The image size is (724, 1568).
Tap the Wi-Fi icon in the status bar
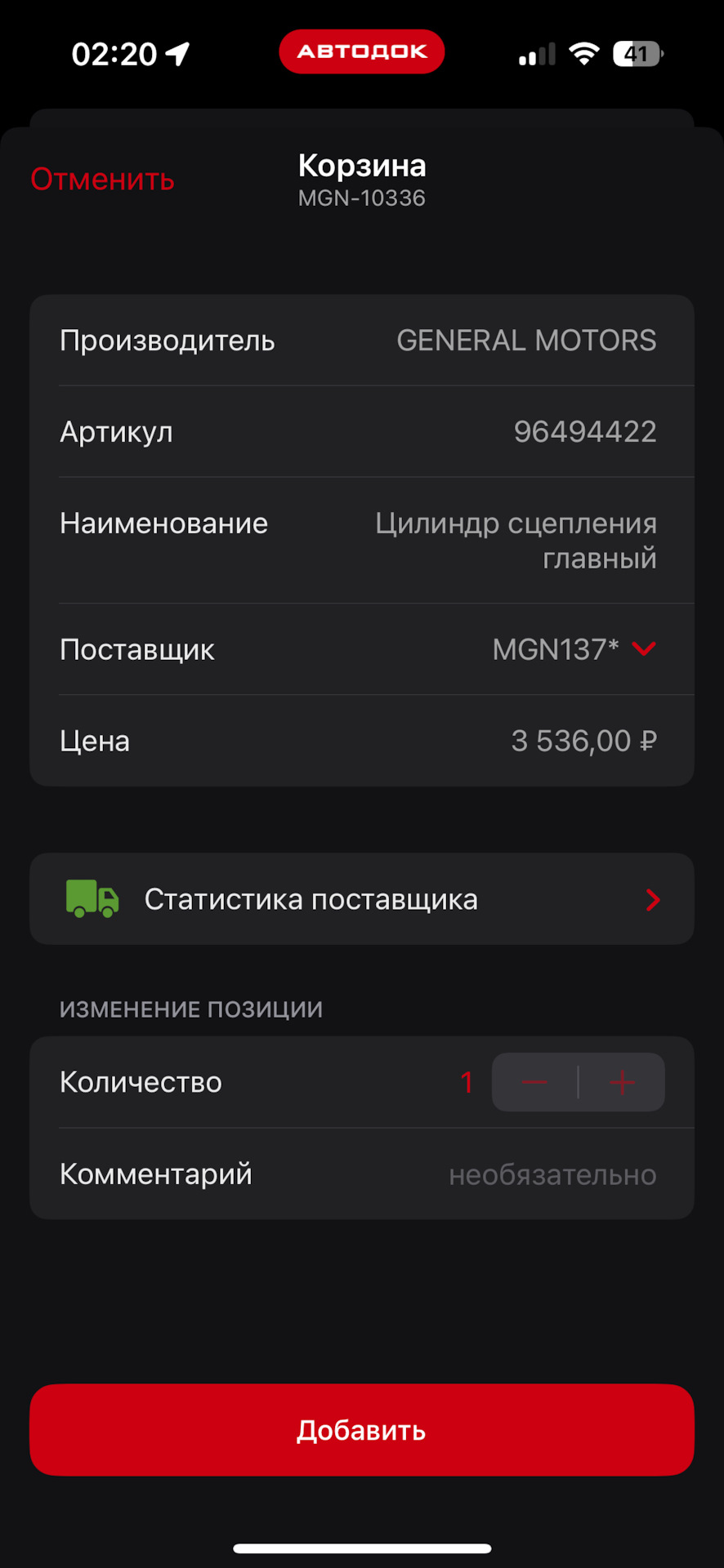[584, 51]
